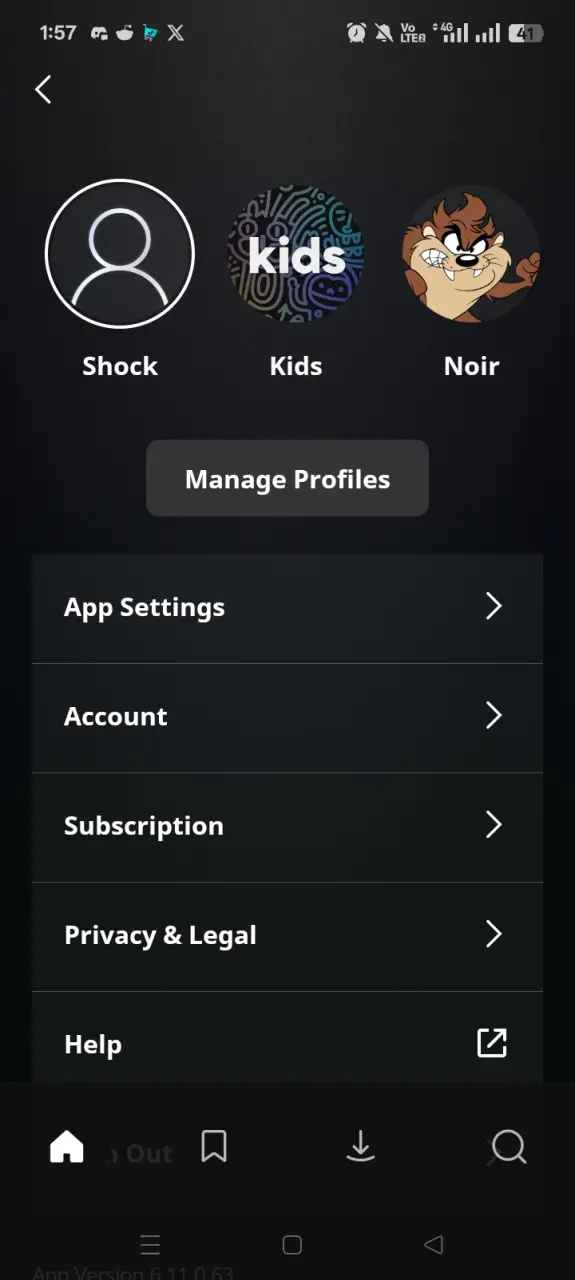Go back with the top-left arrow
575x1280 pixels.
(x=43, y=90)
